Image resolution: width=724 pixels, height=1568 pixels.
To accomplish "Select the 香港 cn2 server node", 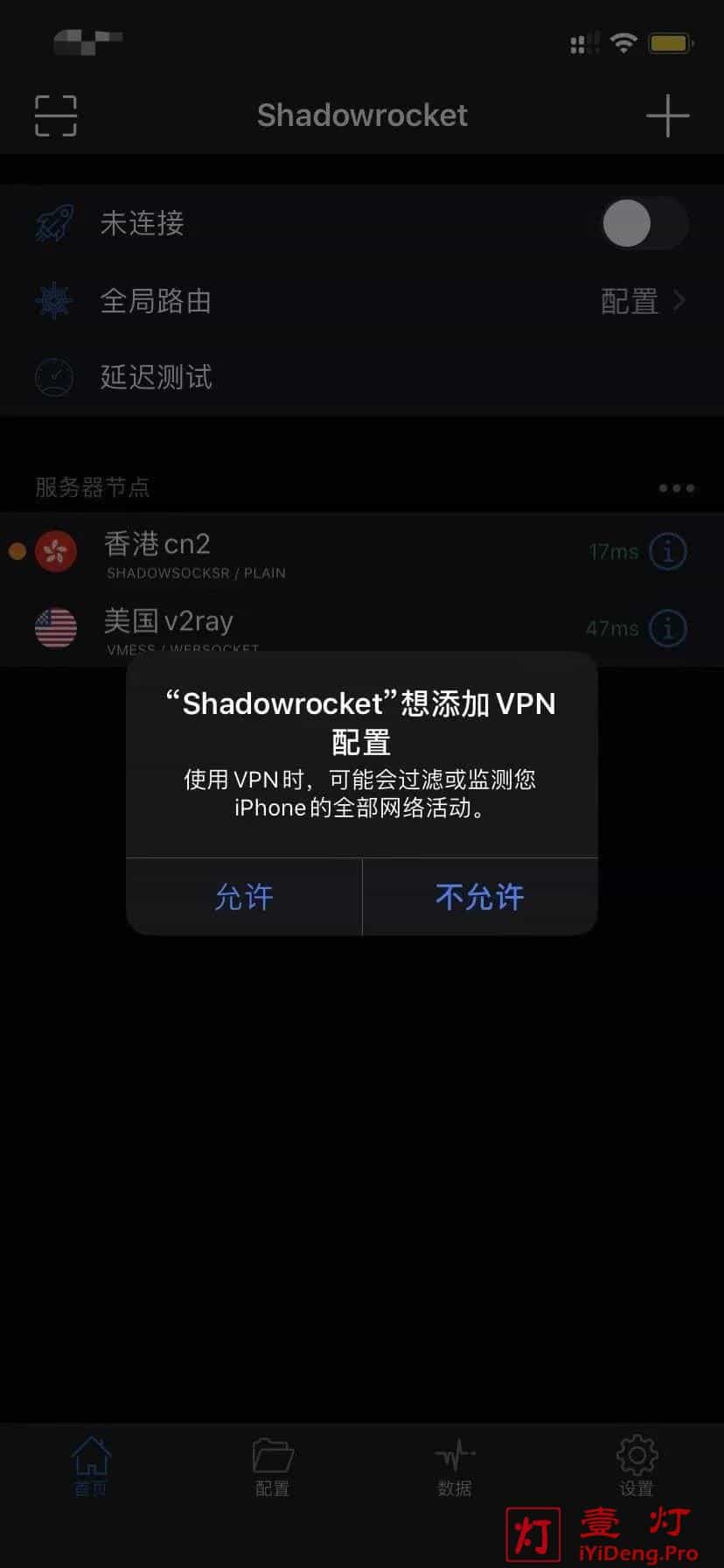I will pyautogui.click(x=262, y=551).
